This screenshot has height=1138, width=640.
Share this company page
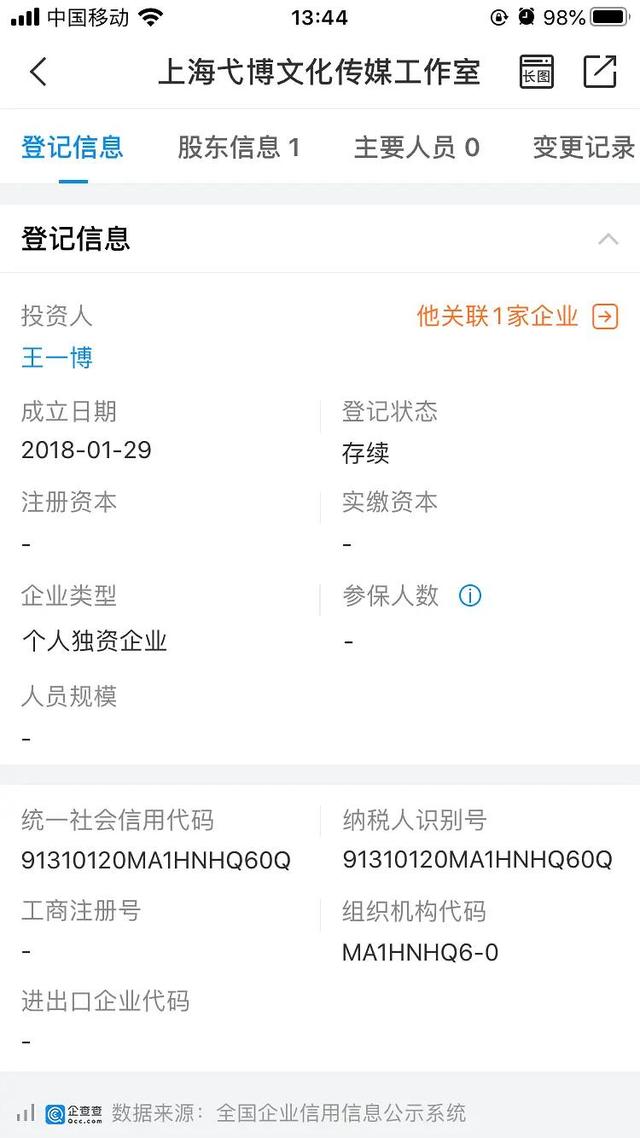pyautogui.click(x=600, y=71)
